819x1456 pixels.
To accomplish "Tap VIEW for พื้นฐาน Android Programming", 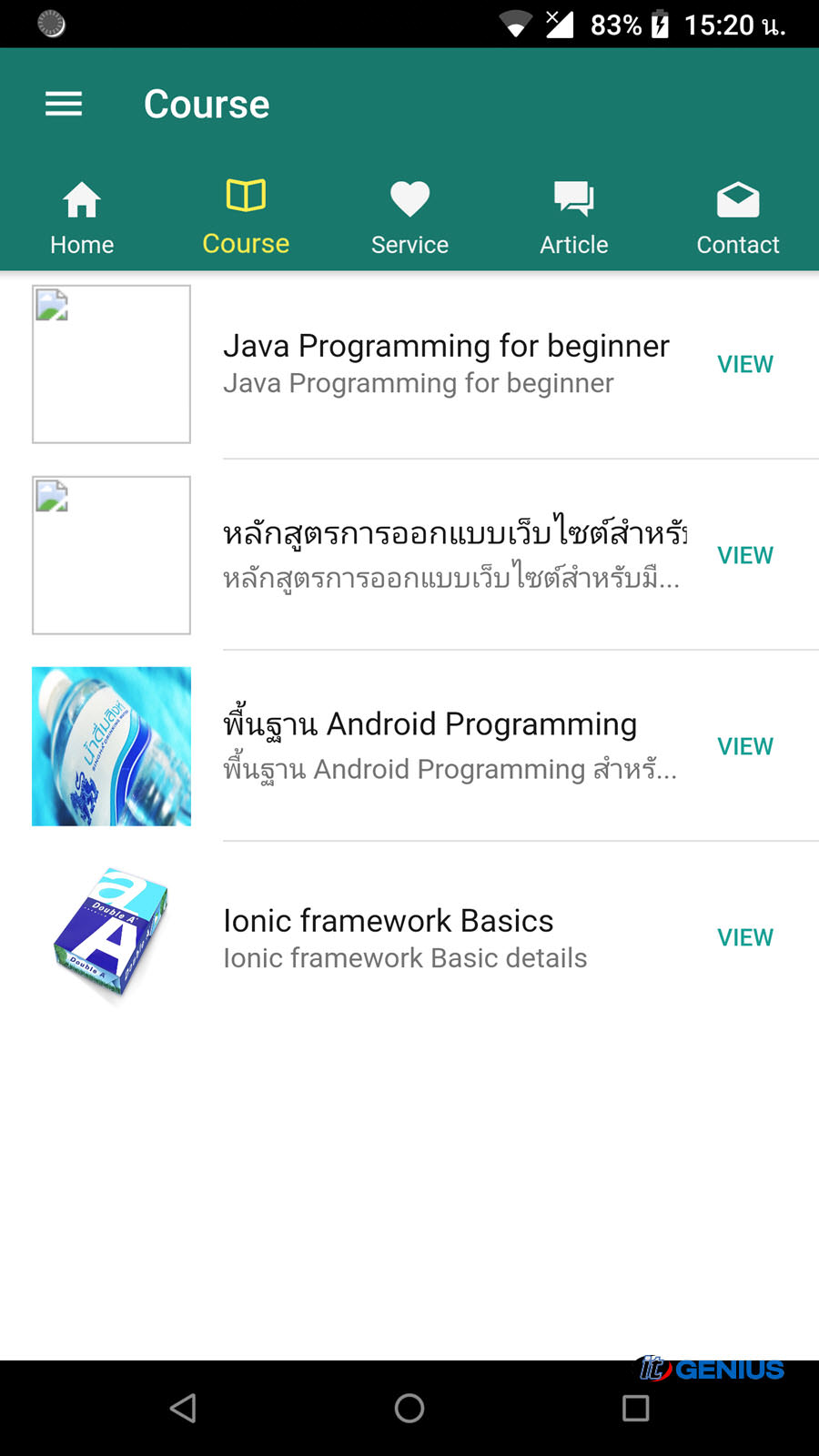I will [x=745, y=746].
